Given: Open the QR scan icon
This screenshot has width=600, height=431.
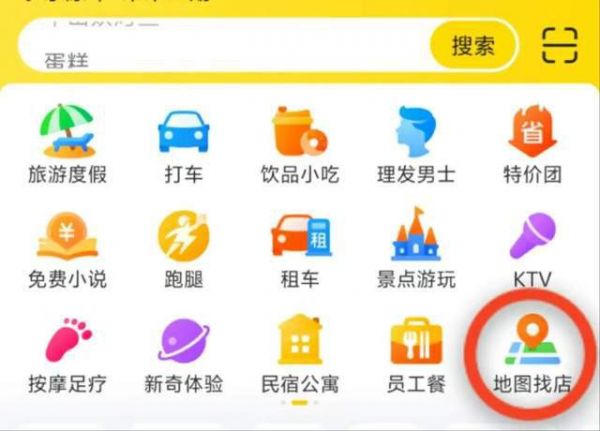Looking at the screenshot, I should [560, 45].
